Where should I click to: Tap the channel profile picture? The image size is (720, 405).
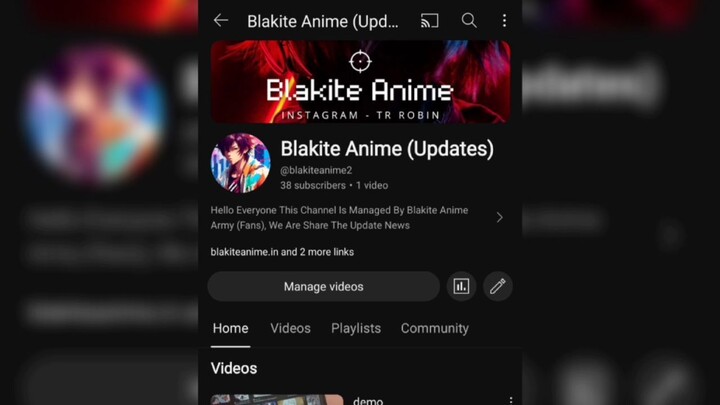tap(241, 163)
